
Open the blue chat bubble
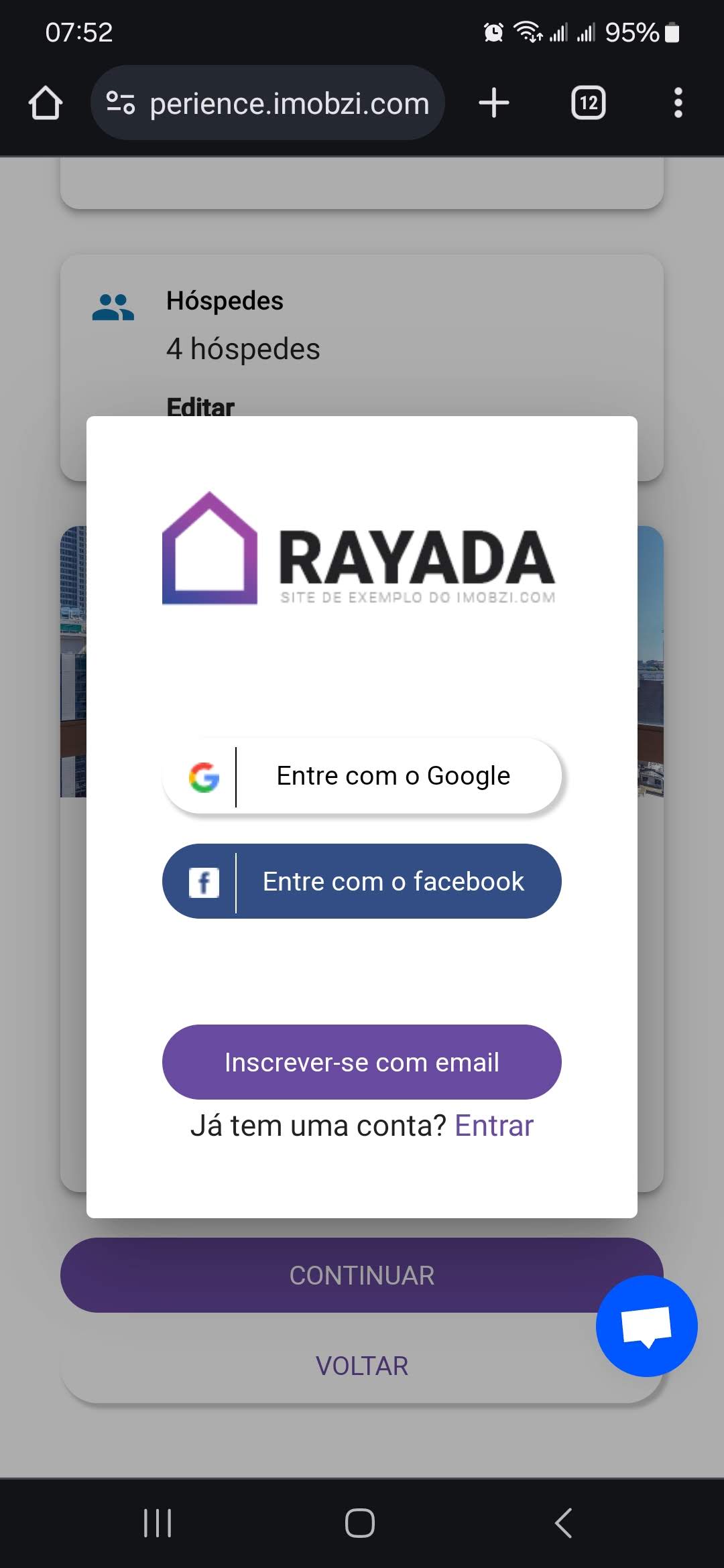[x=646, y=1326]
